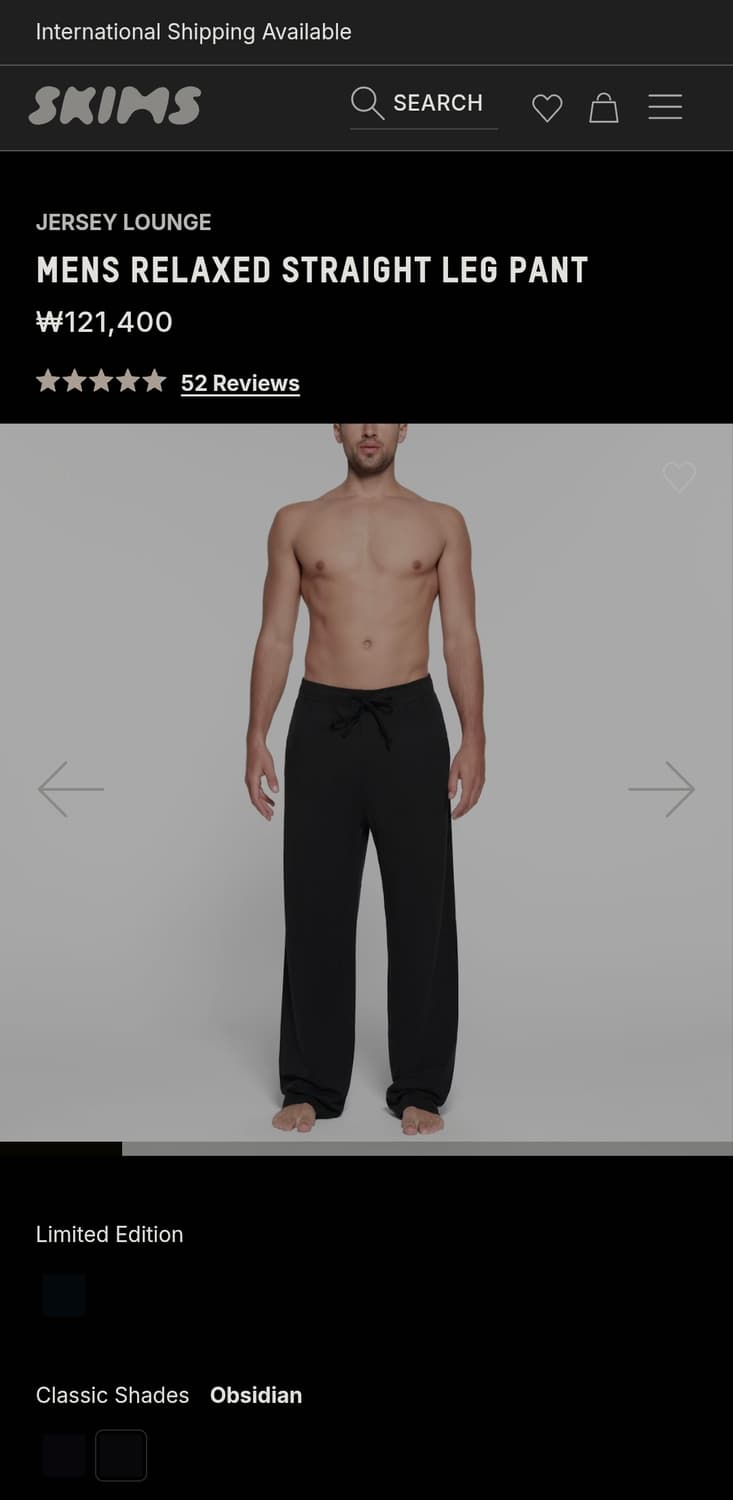Open the hamburger navigation menu
The image size is (733, 1500).
point(664,107)
